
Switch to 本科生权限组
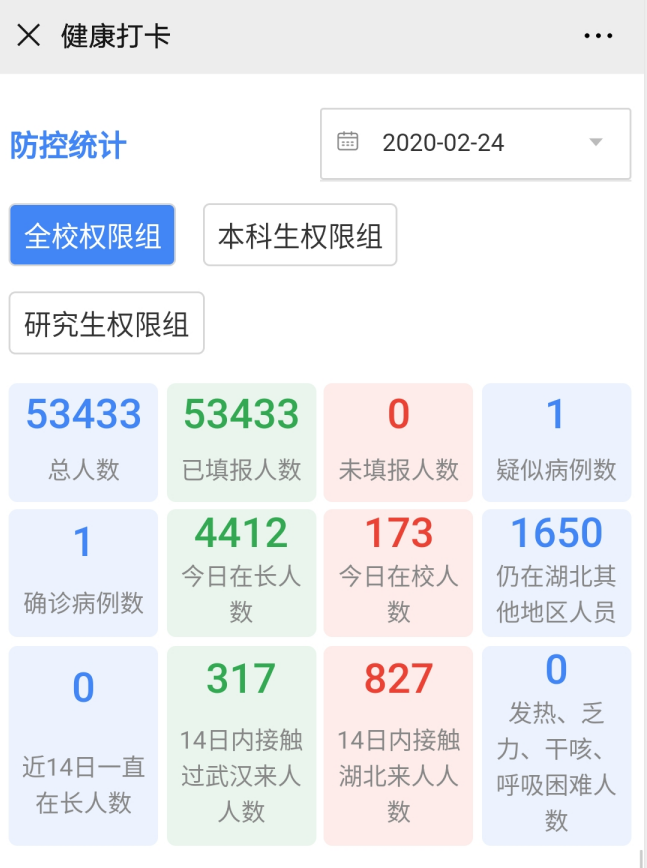click(300, 235)
